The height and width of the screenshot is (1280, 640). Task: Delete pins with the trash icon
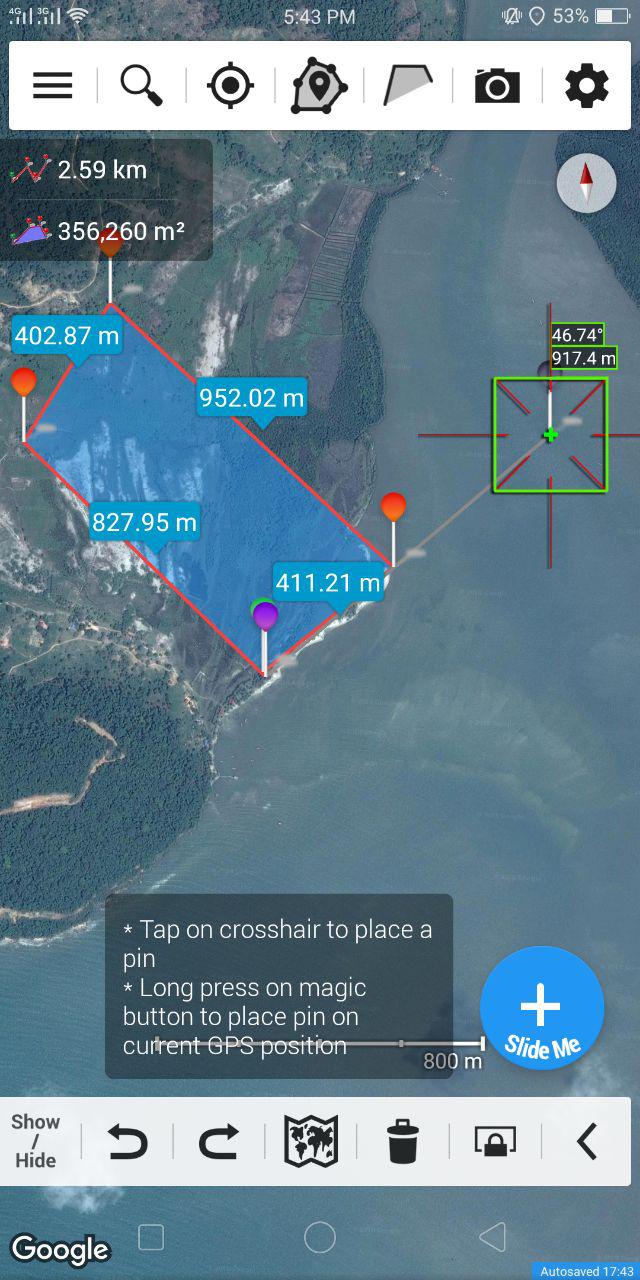tap(403, 1141)
